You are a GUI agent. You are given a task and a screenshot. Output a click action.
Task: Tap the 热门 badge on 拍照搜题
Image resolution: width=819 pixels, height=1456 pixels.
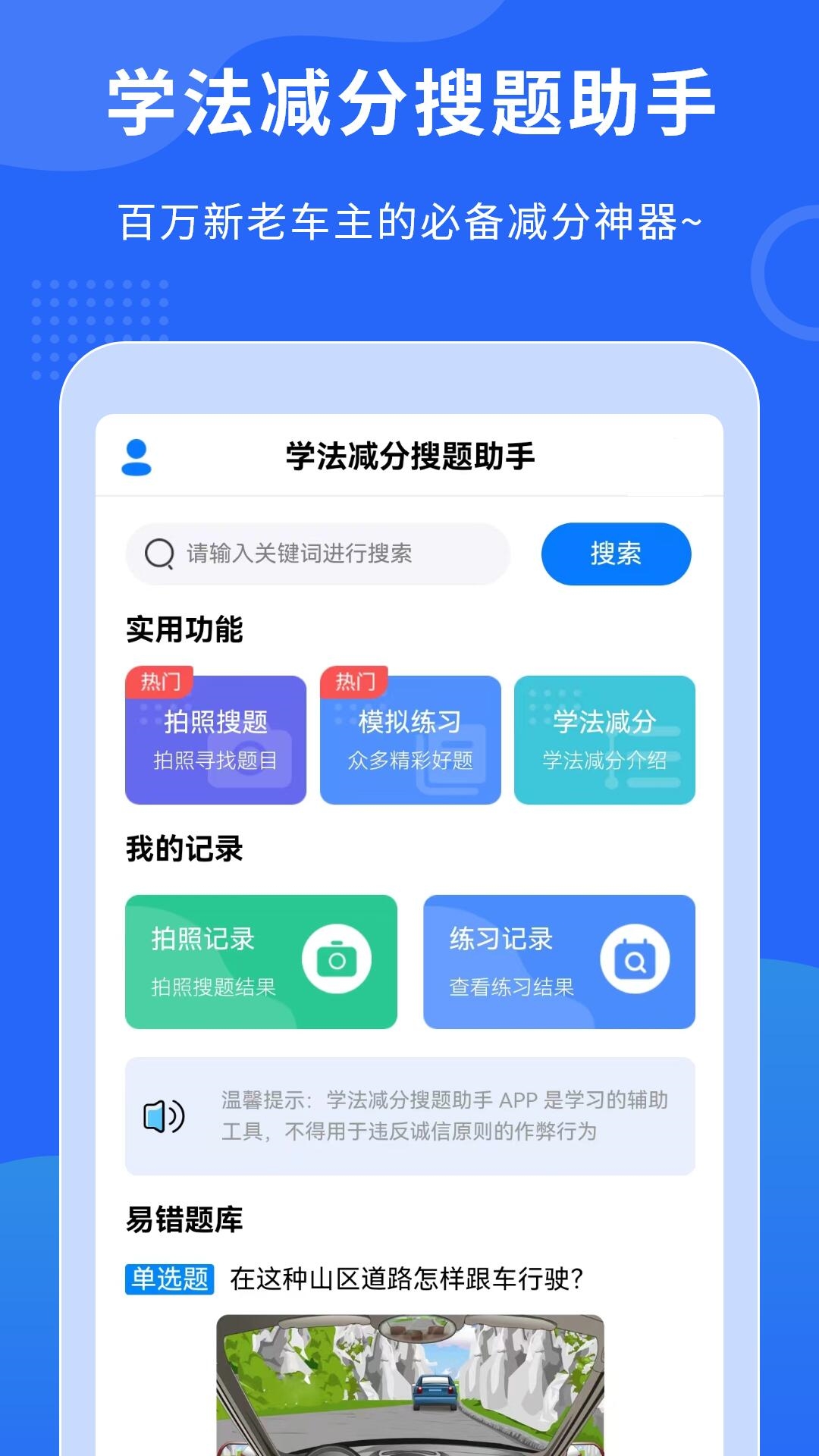[x=159, y=682]
